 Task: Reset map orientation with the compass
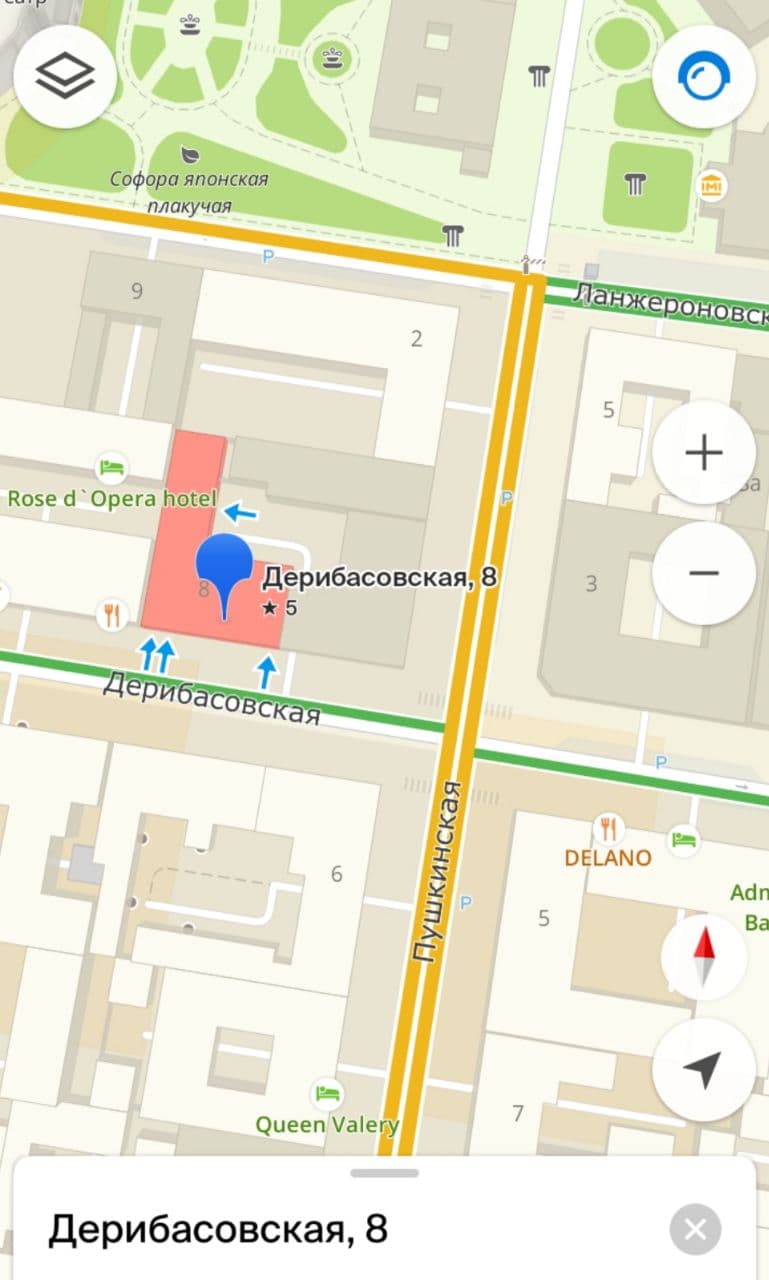pyautogui.click(x=703, y=957)
